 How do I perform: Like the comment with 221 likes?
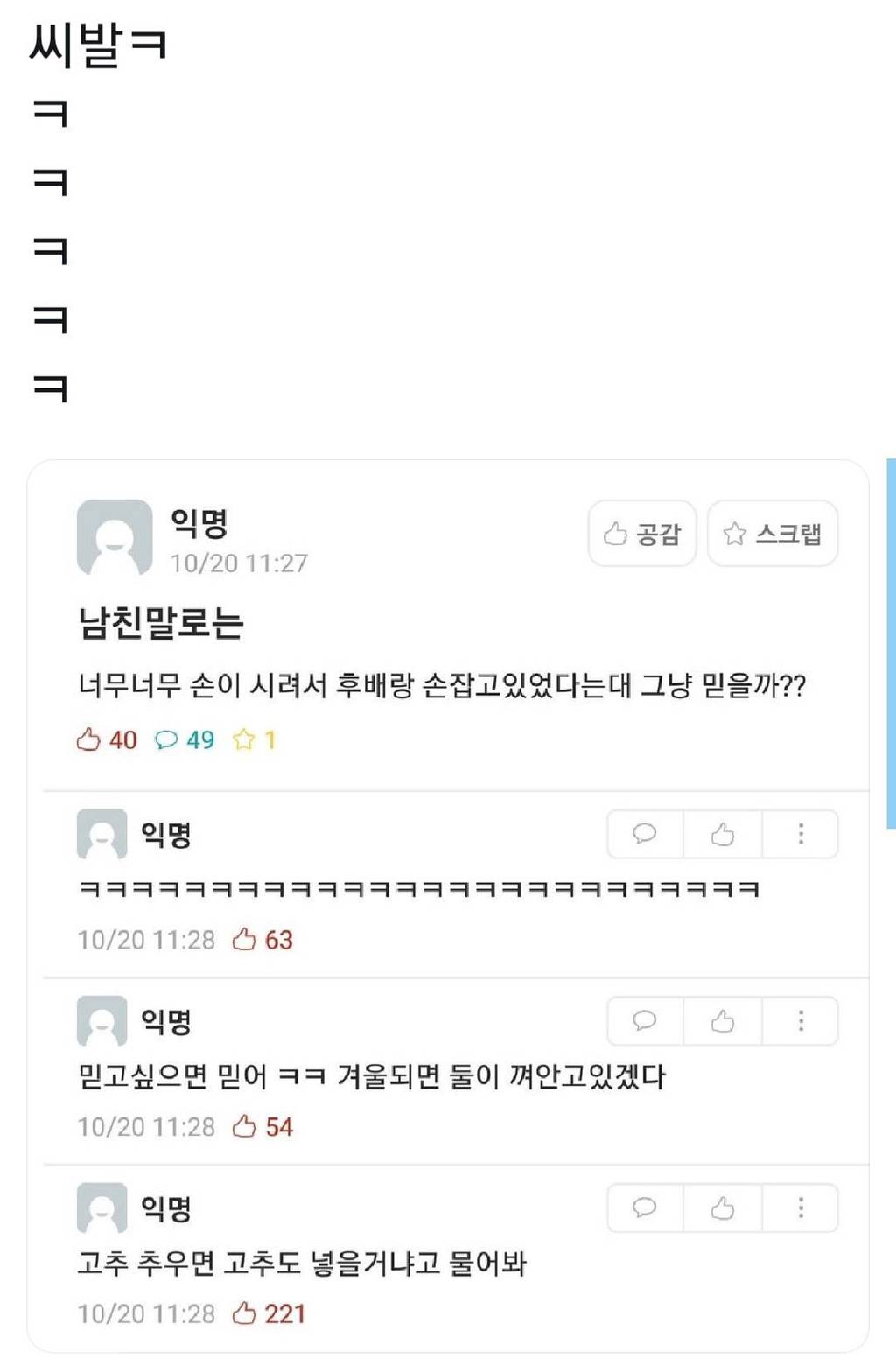coord(723,1207)
